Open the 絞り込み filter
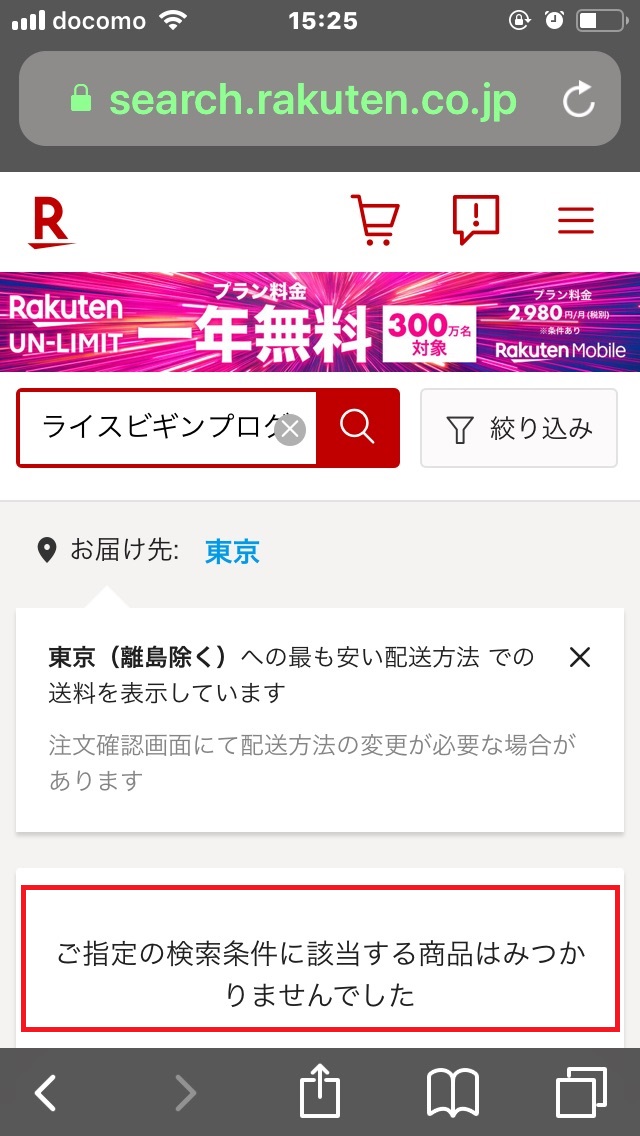Viewport: 640px width, 1136px height. pyautogui.click(x=519, y=429)
